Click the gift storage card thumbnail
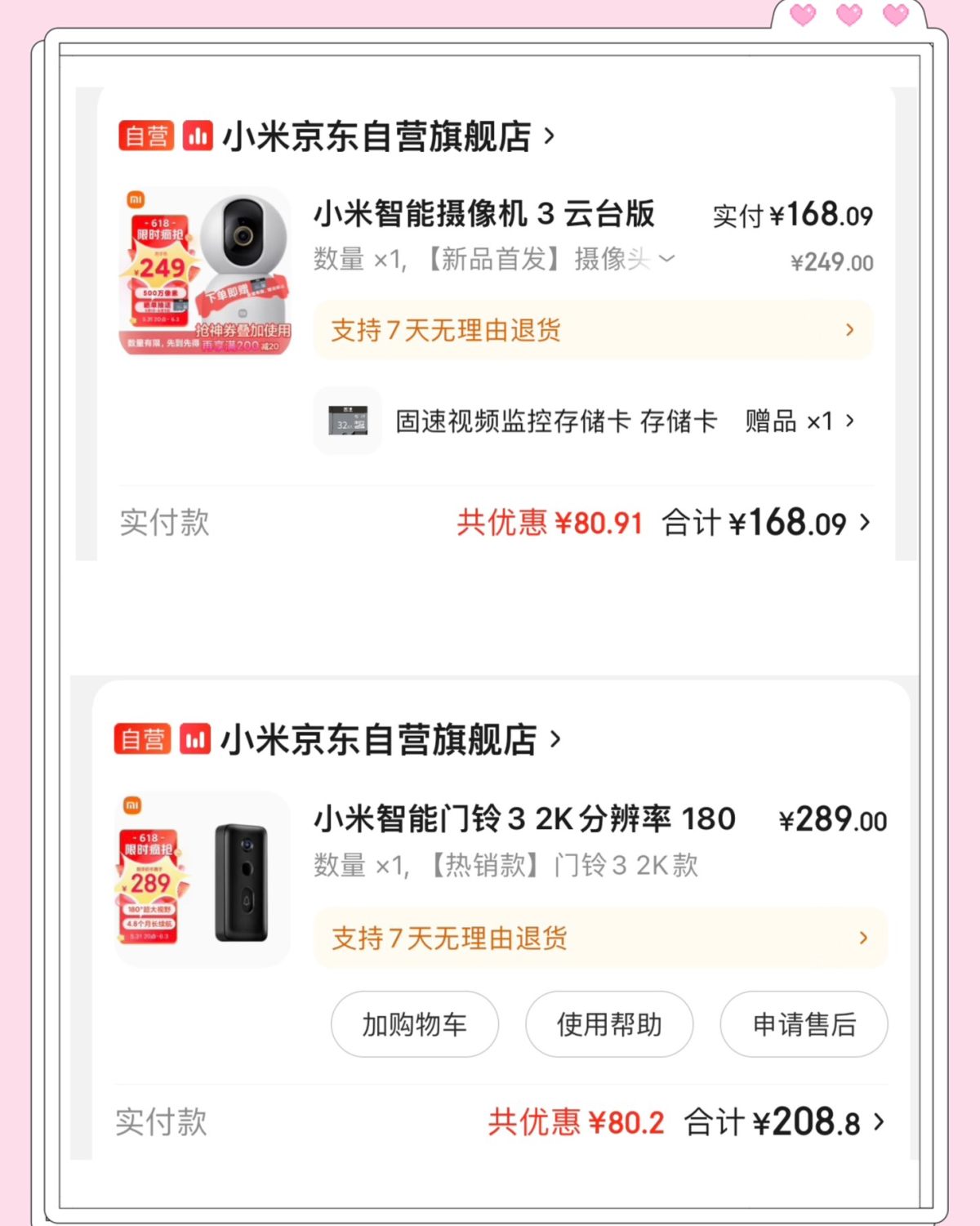 point(346,421)
